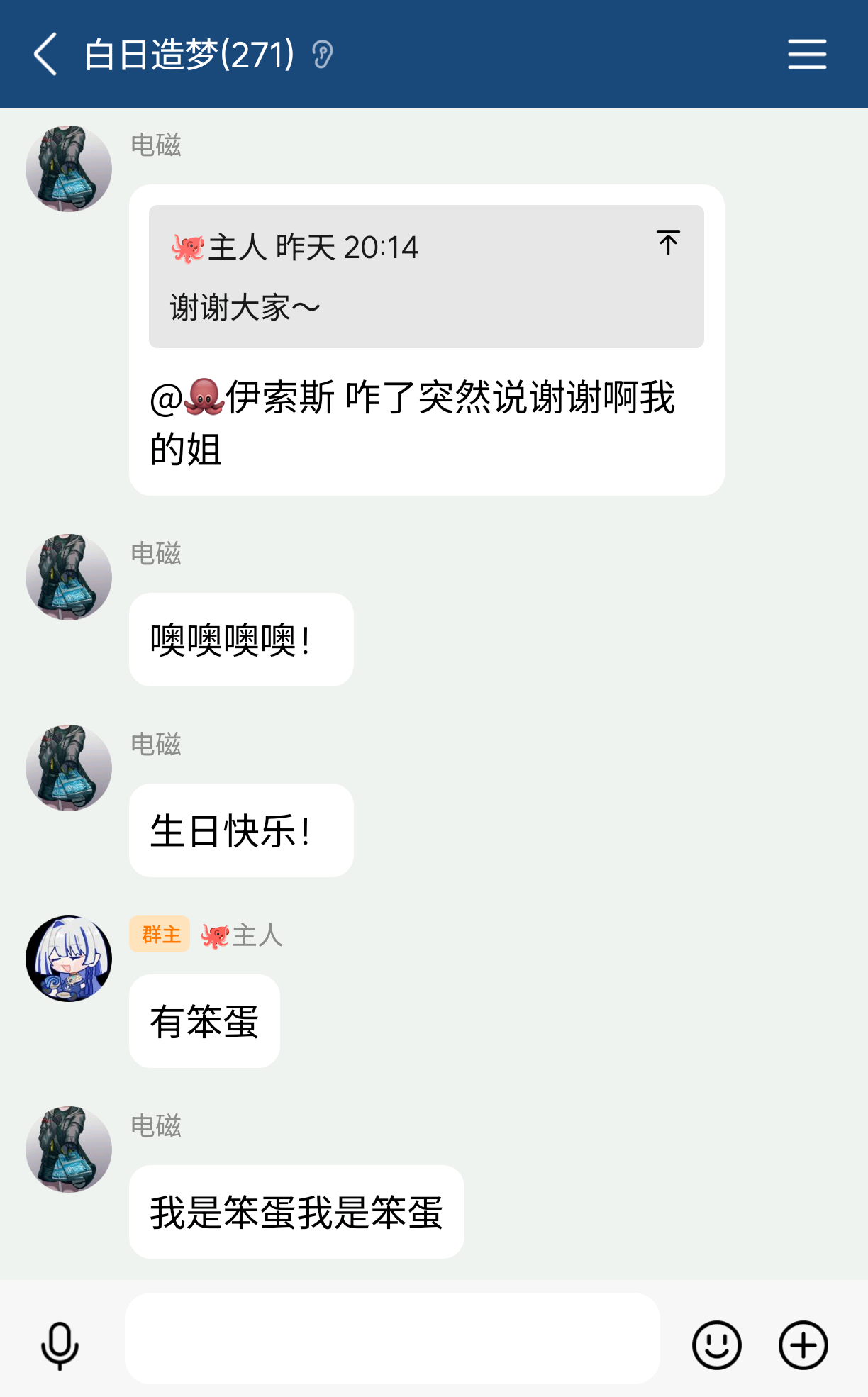Image resolution: width=868 pixels, height=1397 pixels.
Task: Open the plus attachment menu
Action: pos(803,1345)
